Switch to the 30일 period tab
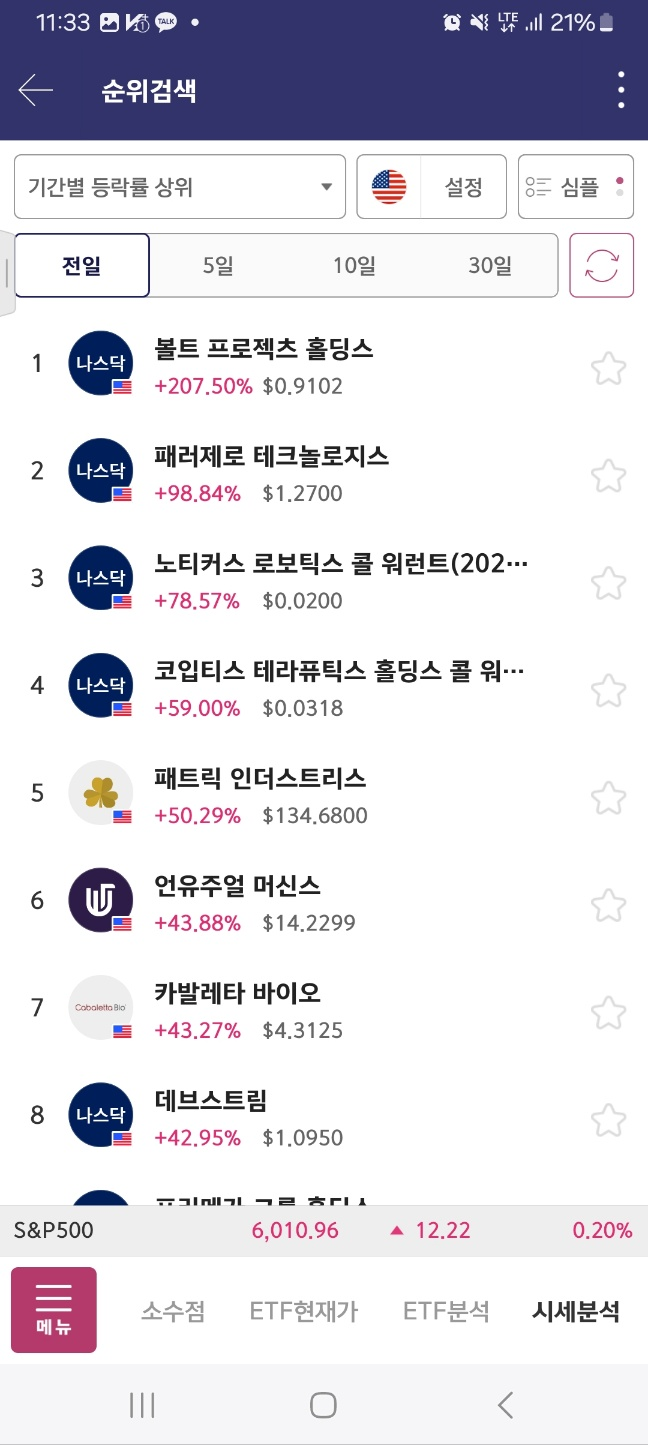The height and width of the screenshot is (1445, 648). [489, 266]
